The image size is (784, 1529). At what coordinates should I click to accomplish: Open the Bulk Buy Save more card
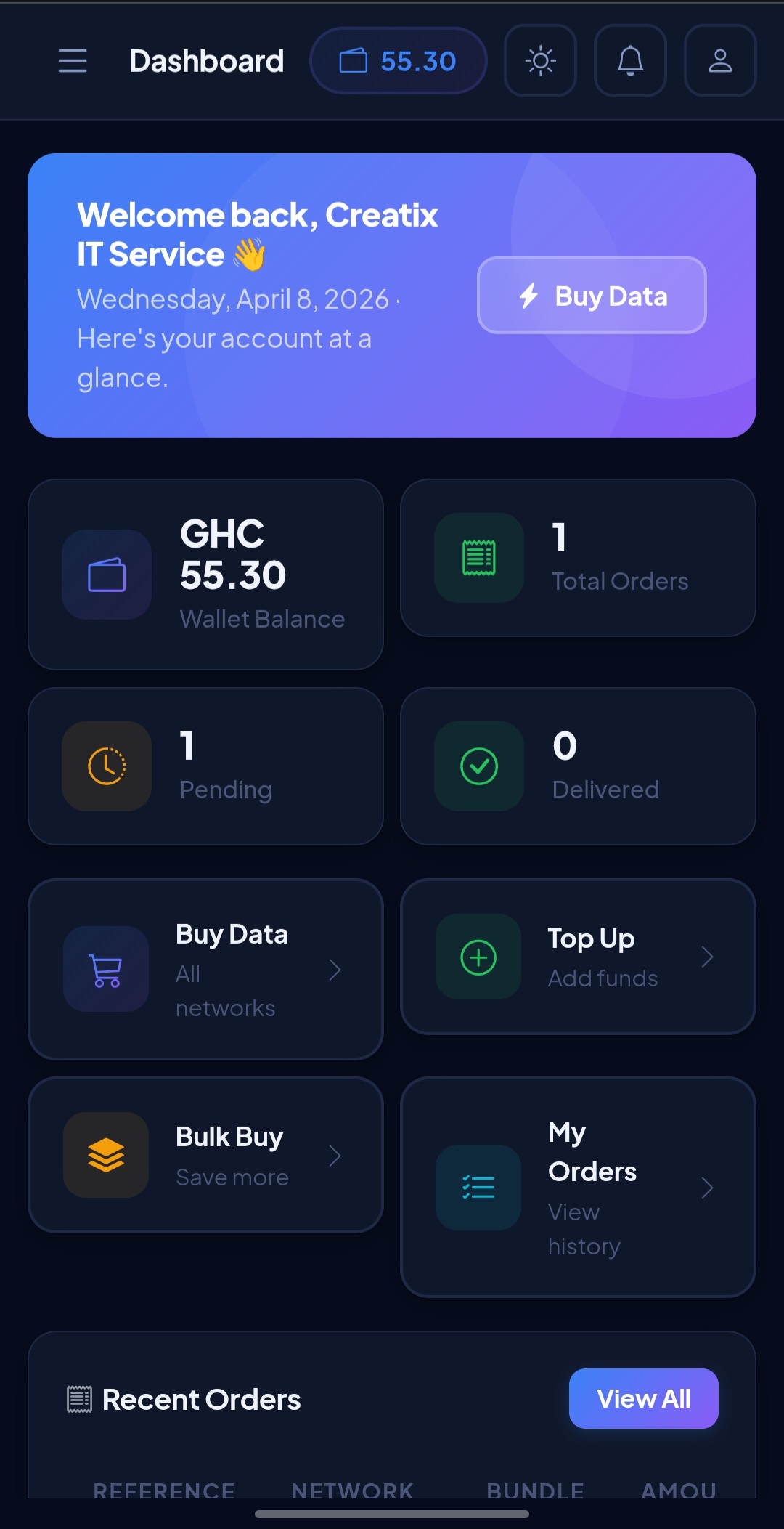pos(205,1155)
